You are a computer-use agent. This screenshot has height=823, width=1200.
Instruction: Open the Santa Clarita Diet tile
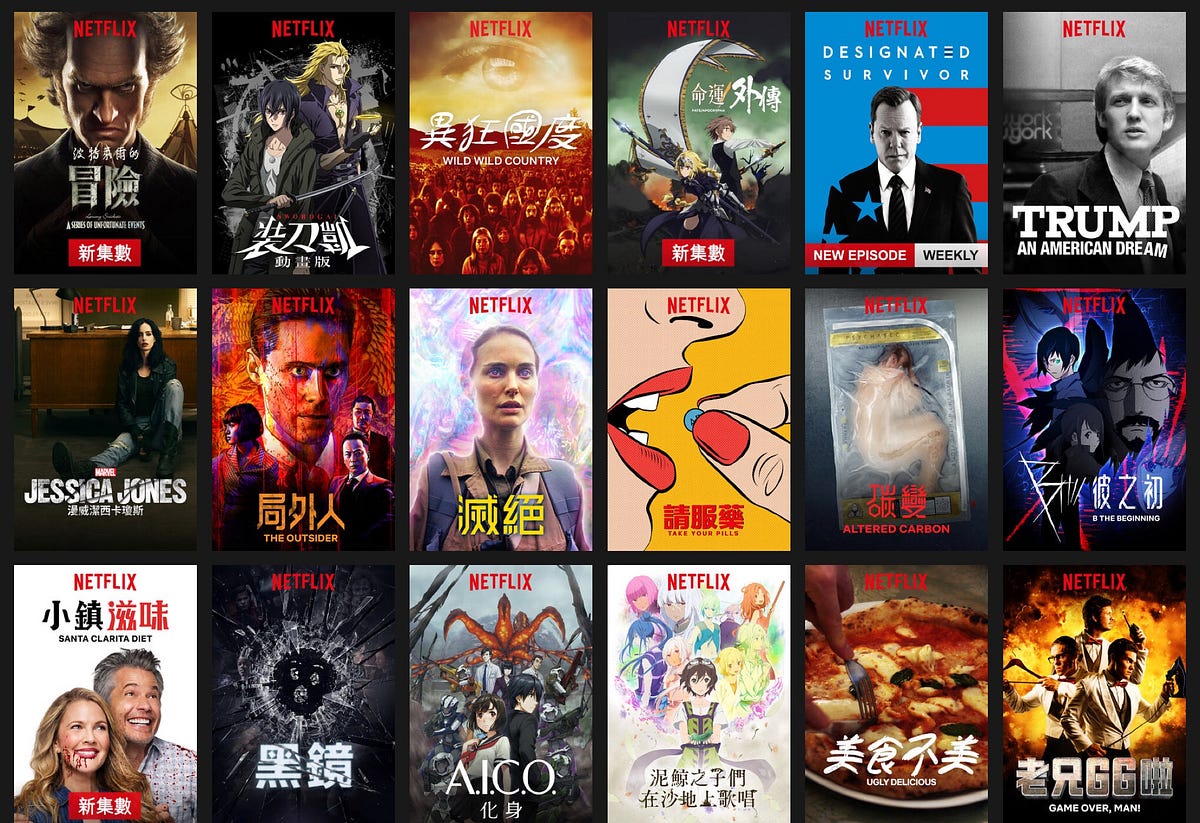click(x=105, y=693)
